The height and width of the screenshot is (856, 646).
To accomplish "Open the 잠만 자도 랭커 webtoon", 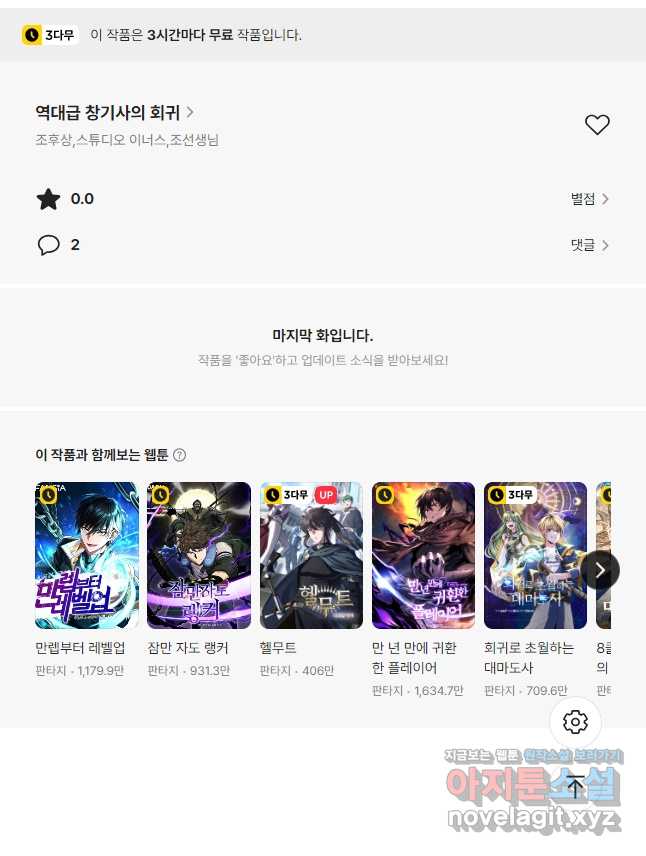I will tap(199, 555).
